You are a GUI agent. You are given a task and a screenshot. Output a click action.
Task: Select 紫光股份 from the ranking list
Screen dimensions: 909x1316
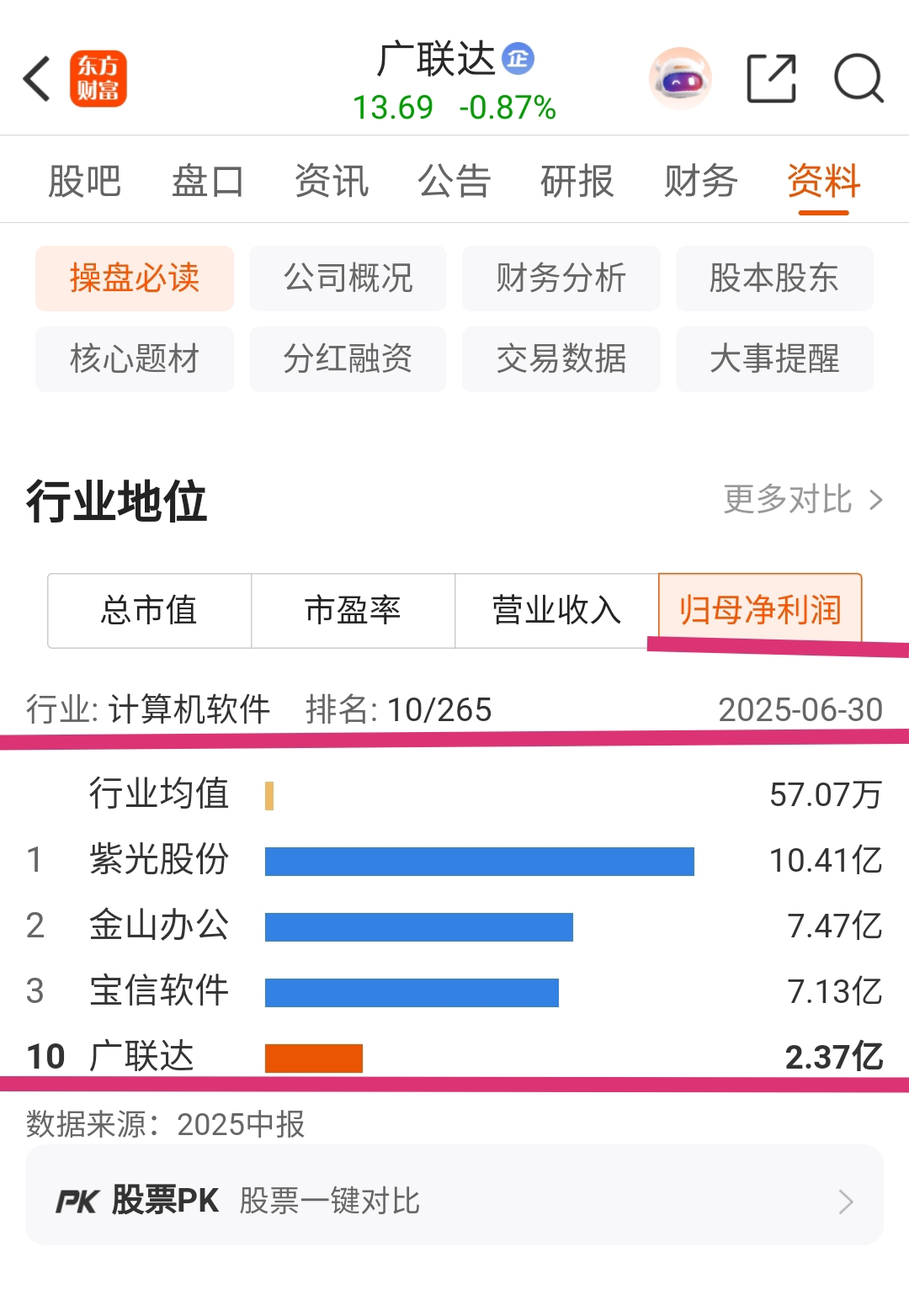coord(160,859)
